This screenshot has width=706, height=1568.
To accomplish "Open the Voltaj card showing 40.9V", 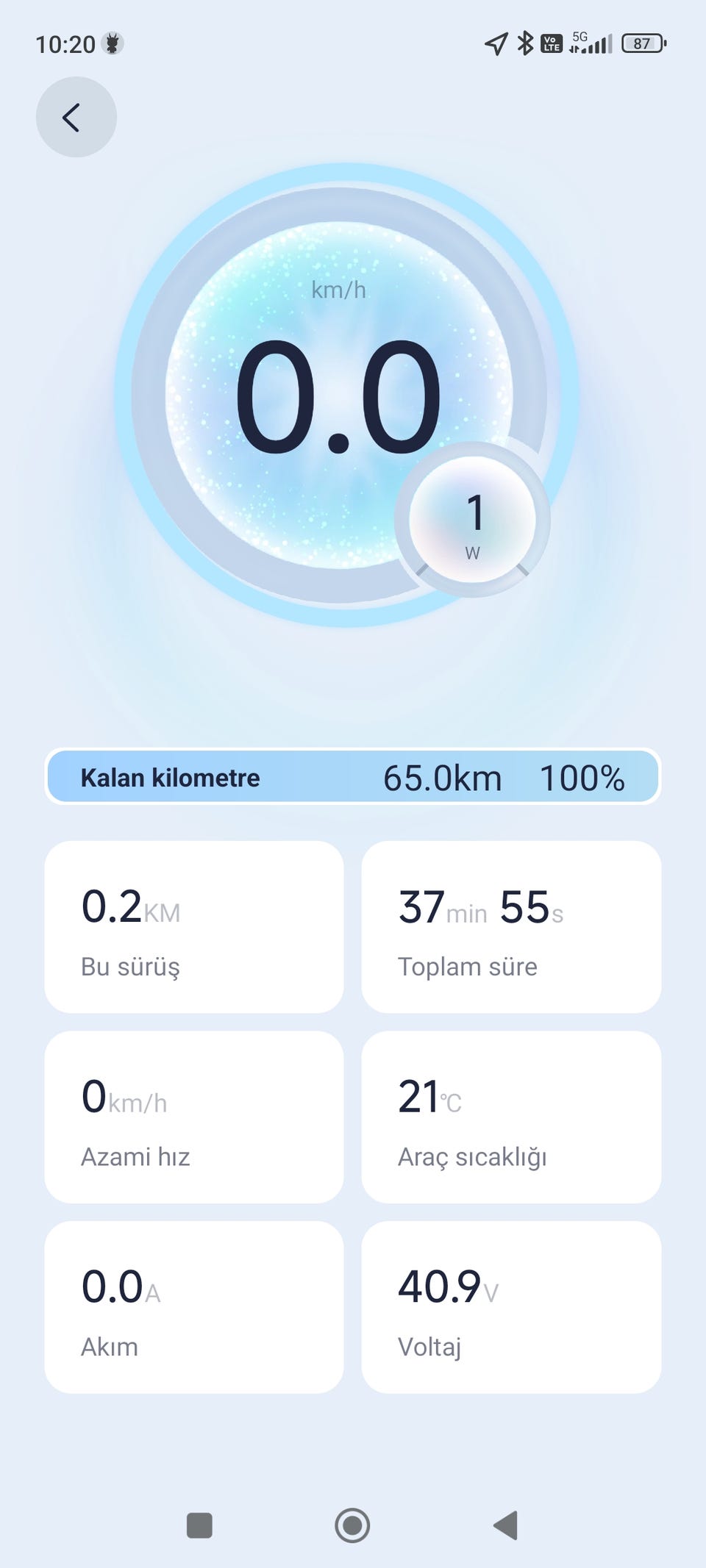I will pyautogui.click(x=511, y=1307).
